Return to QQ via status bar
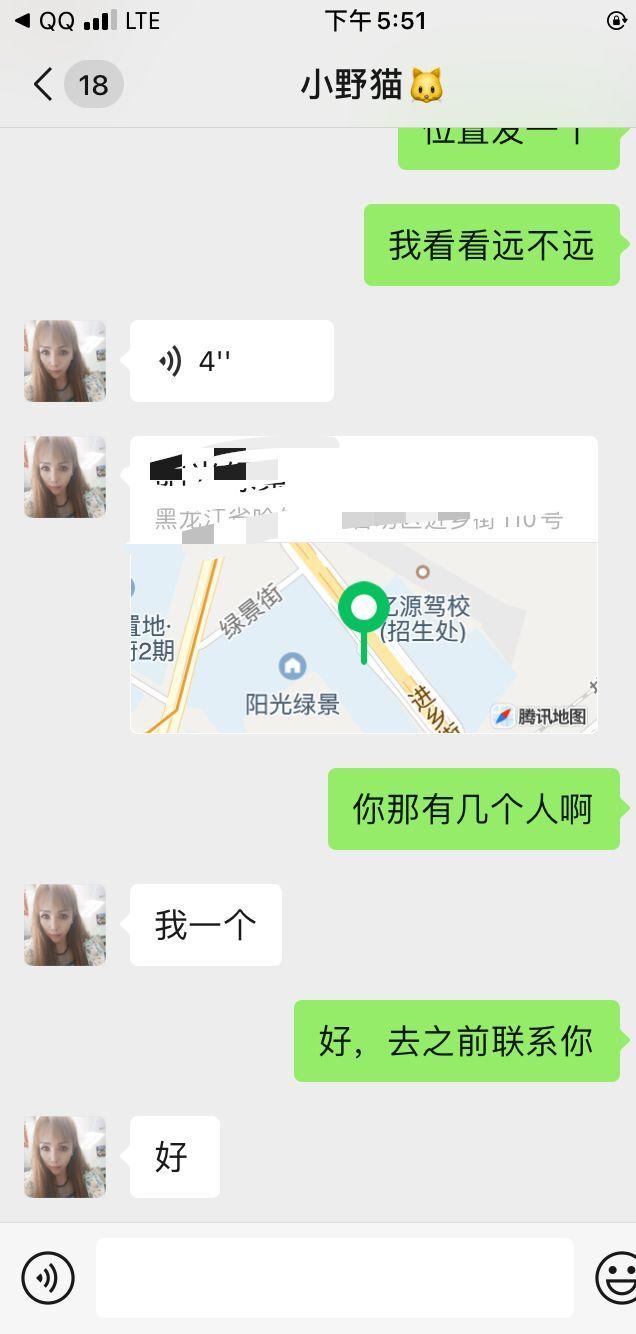Viewport: 636px width, 1334px height. click(x=44, y=20)
